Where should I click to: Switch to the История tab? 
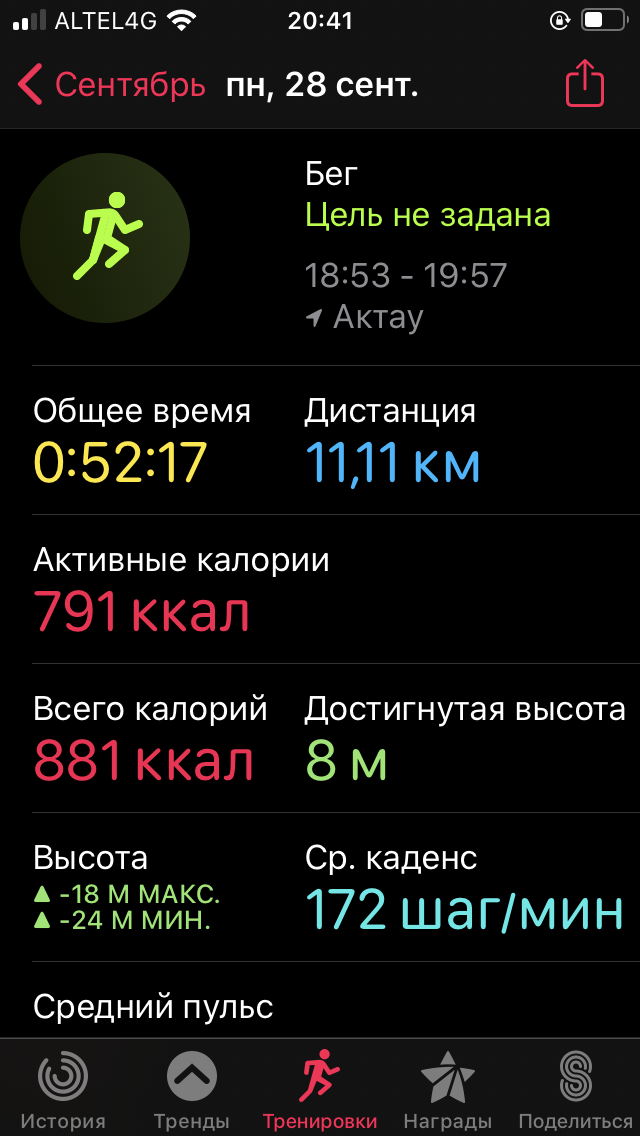tap(63, 1089)
